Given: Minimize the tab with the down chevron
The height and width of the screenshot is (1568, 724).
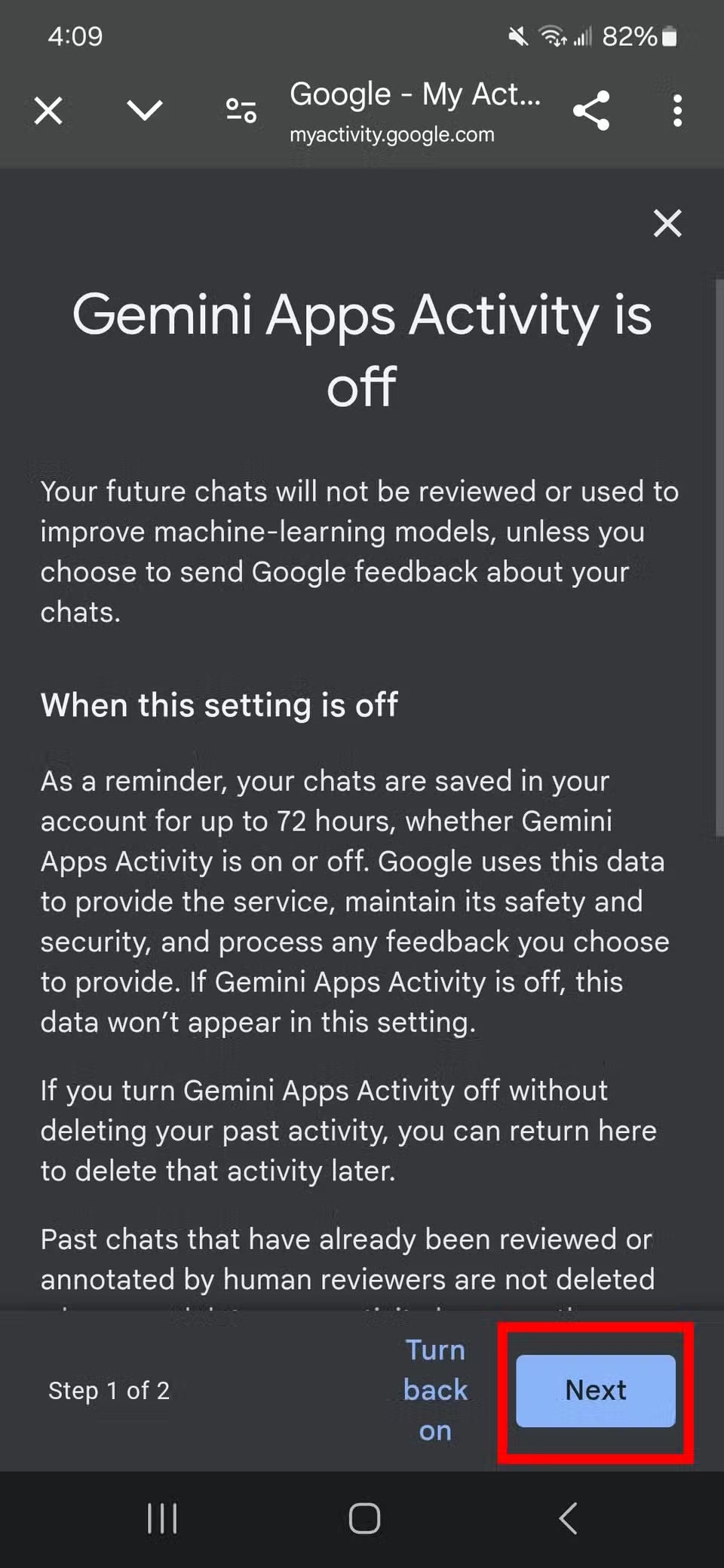Looking at the screenshot, I should pyautogui.click(x=145, y=112).
